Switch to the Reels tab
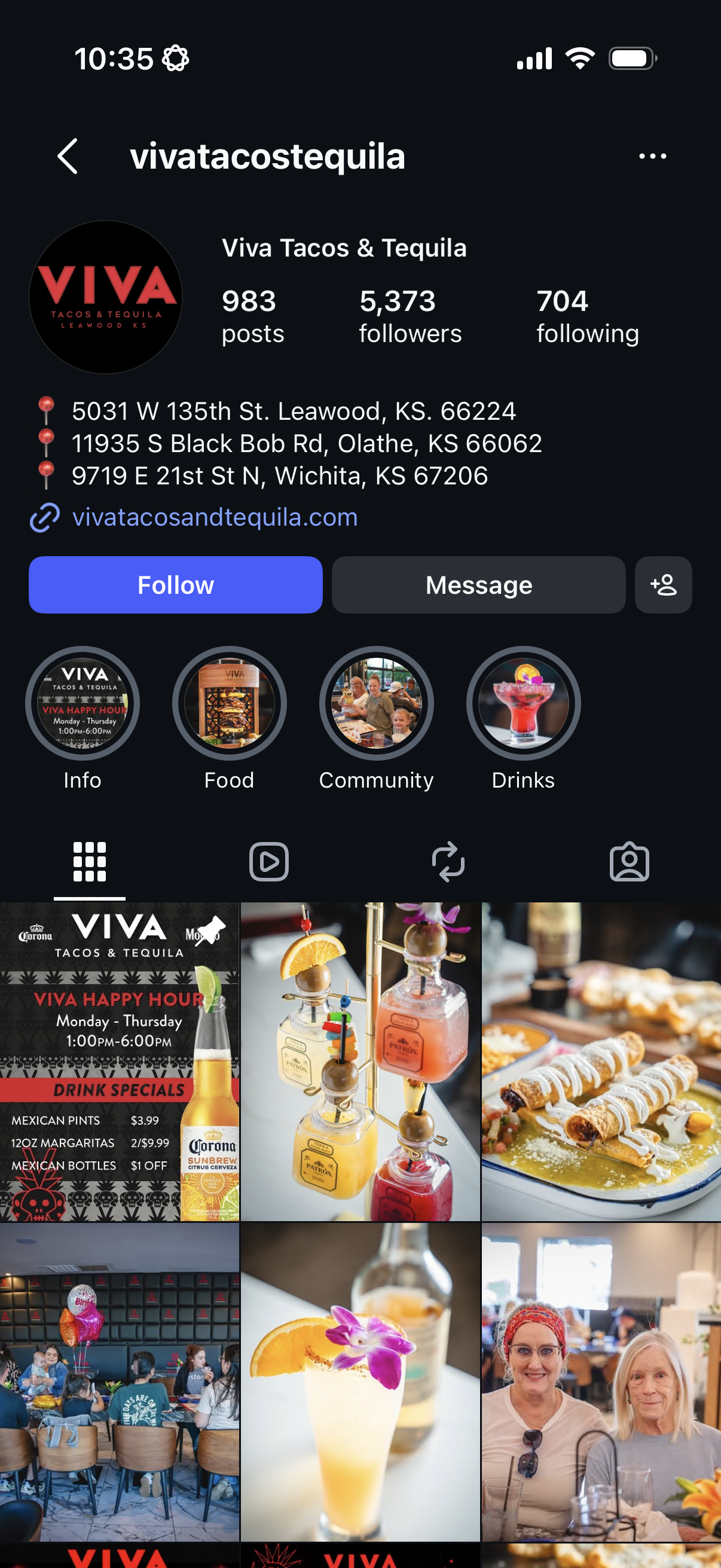The height and width of the screenshot is (1568, 721). [x=269, y=861]
